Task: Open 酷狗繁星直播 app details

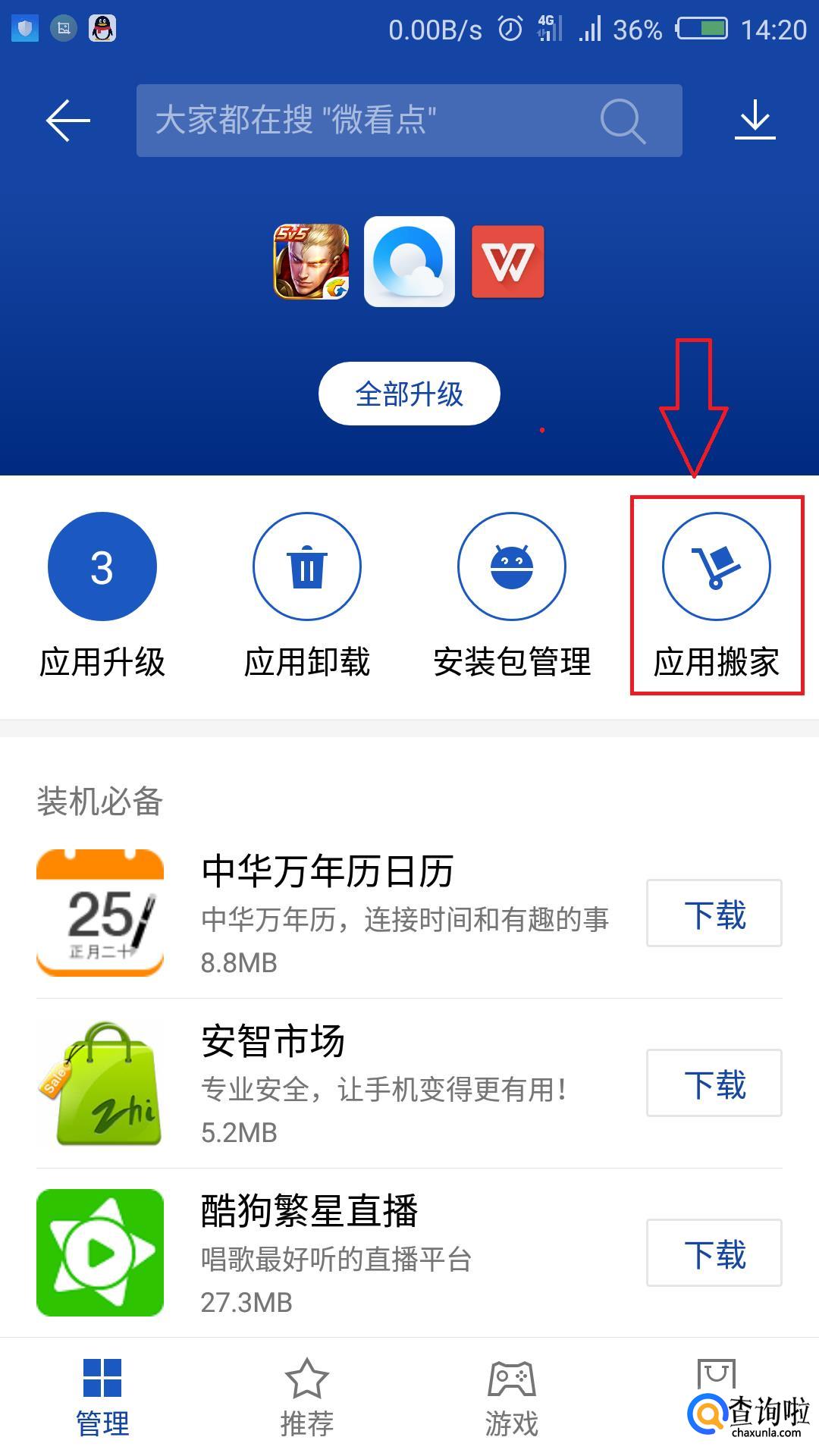Action: tap(309, 1212)
